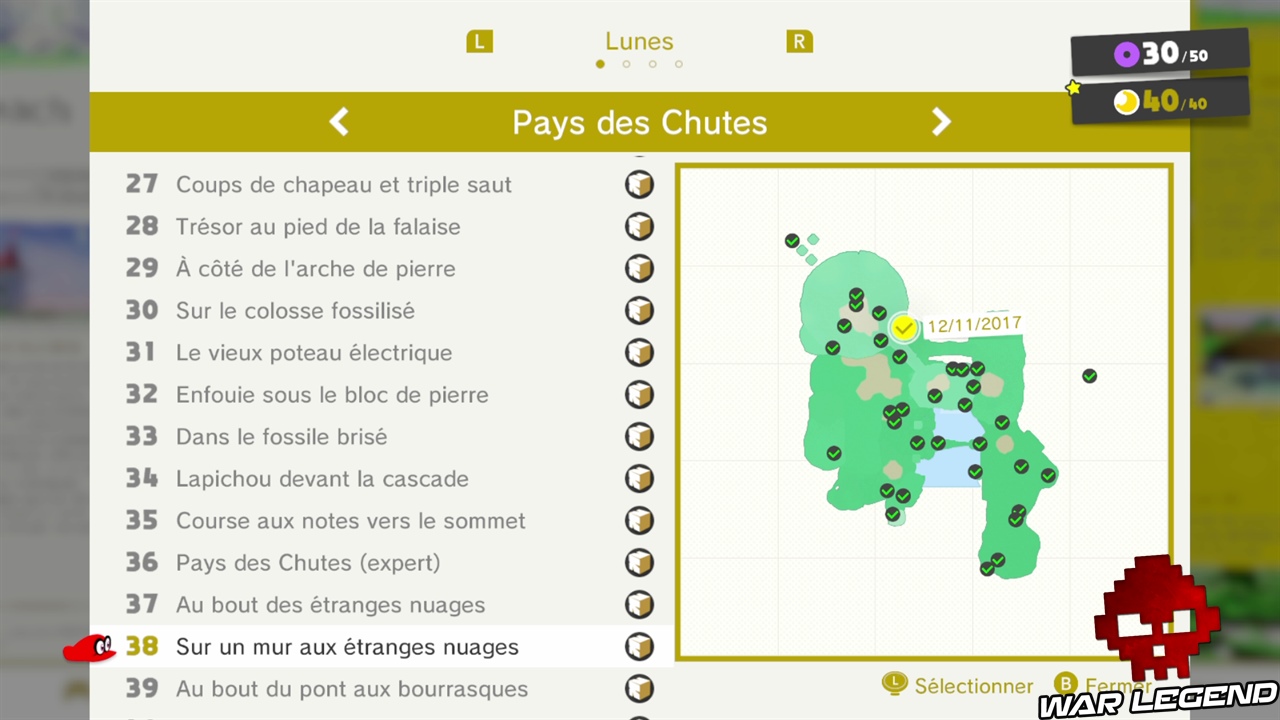Go to the previous kingdom with left arrow
This screenshot has height=720, width=1280.
339,122
